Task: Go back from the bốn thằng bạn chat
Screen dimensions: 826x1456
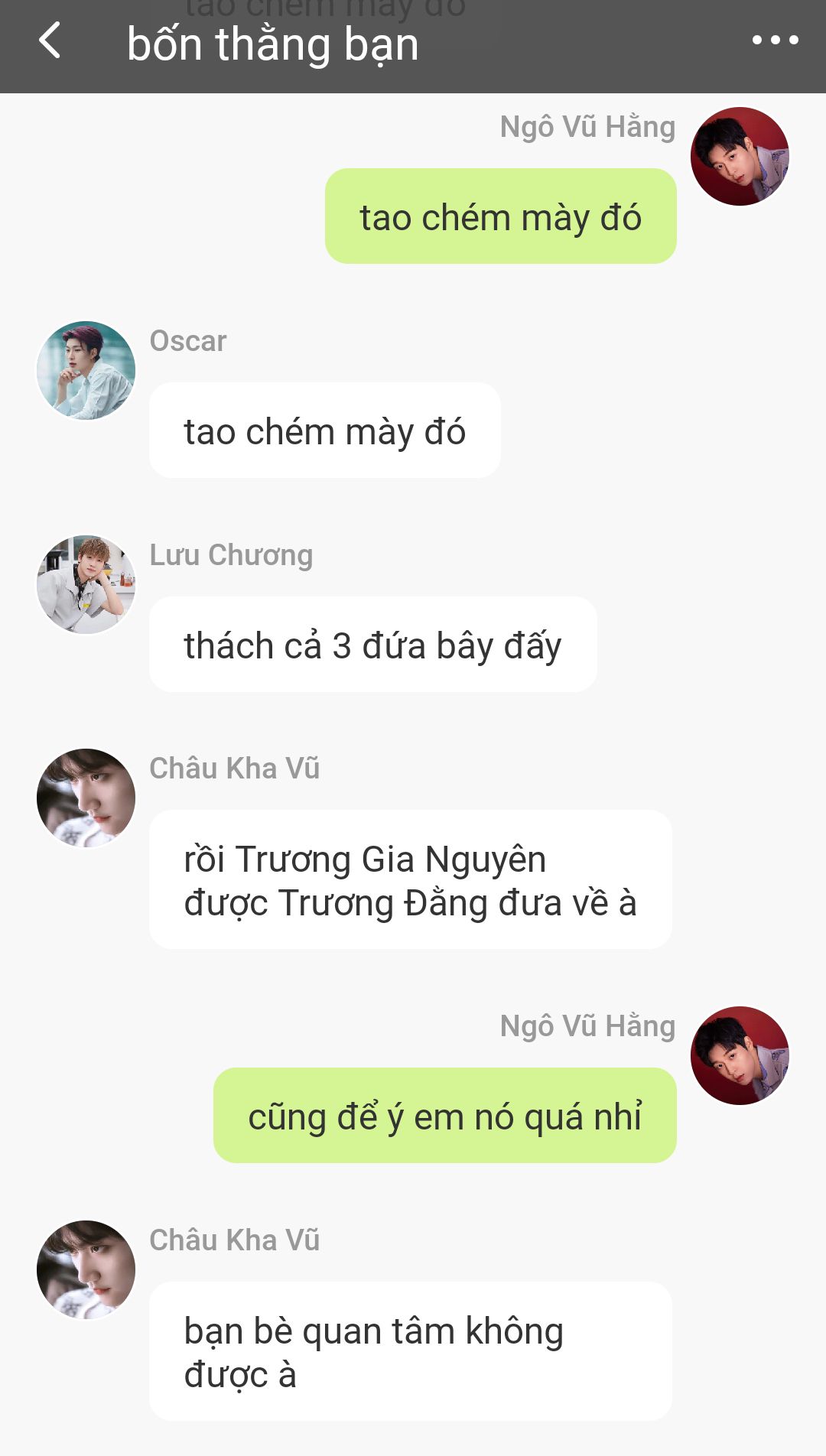Action: (50, 41)
